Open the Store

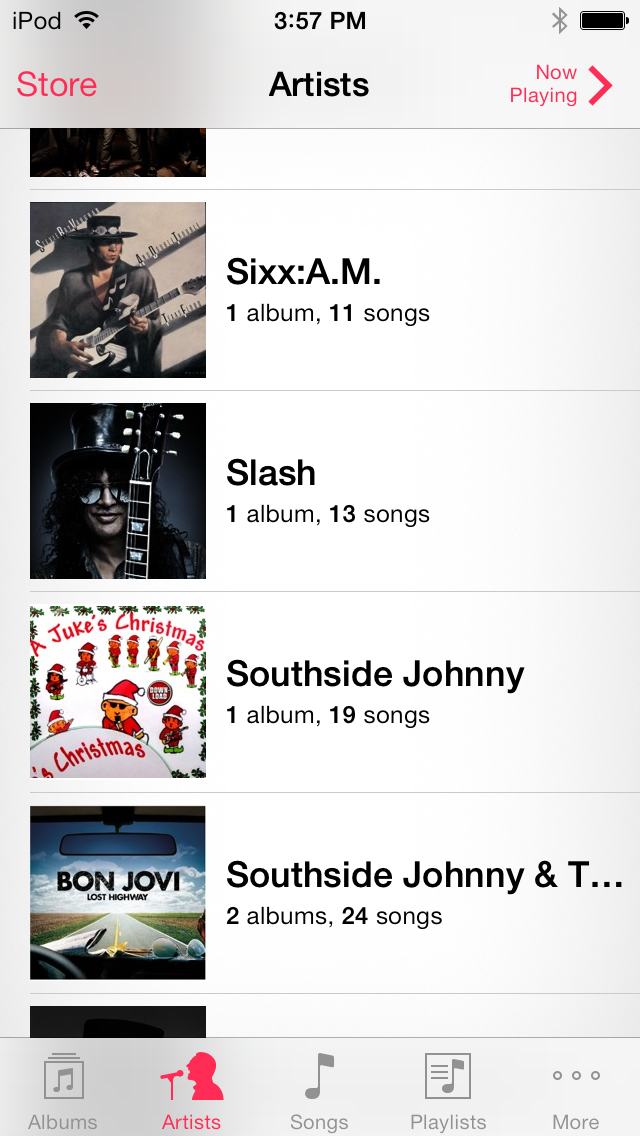[57, 85]
